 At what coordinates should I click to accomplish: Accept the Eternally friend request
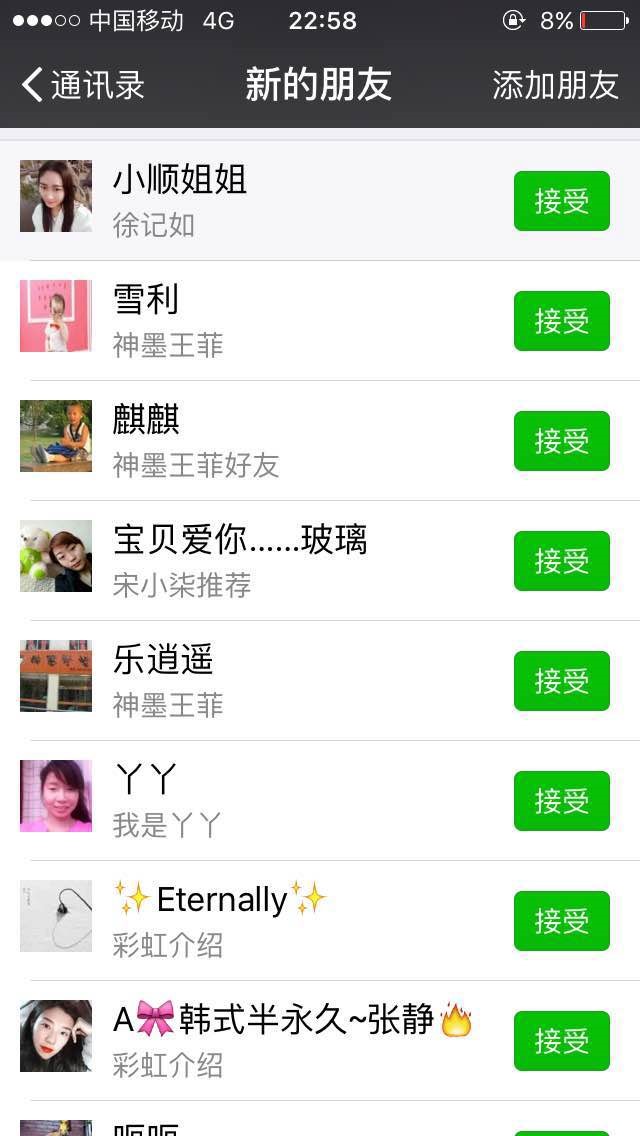(x=561, y=921)
